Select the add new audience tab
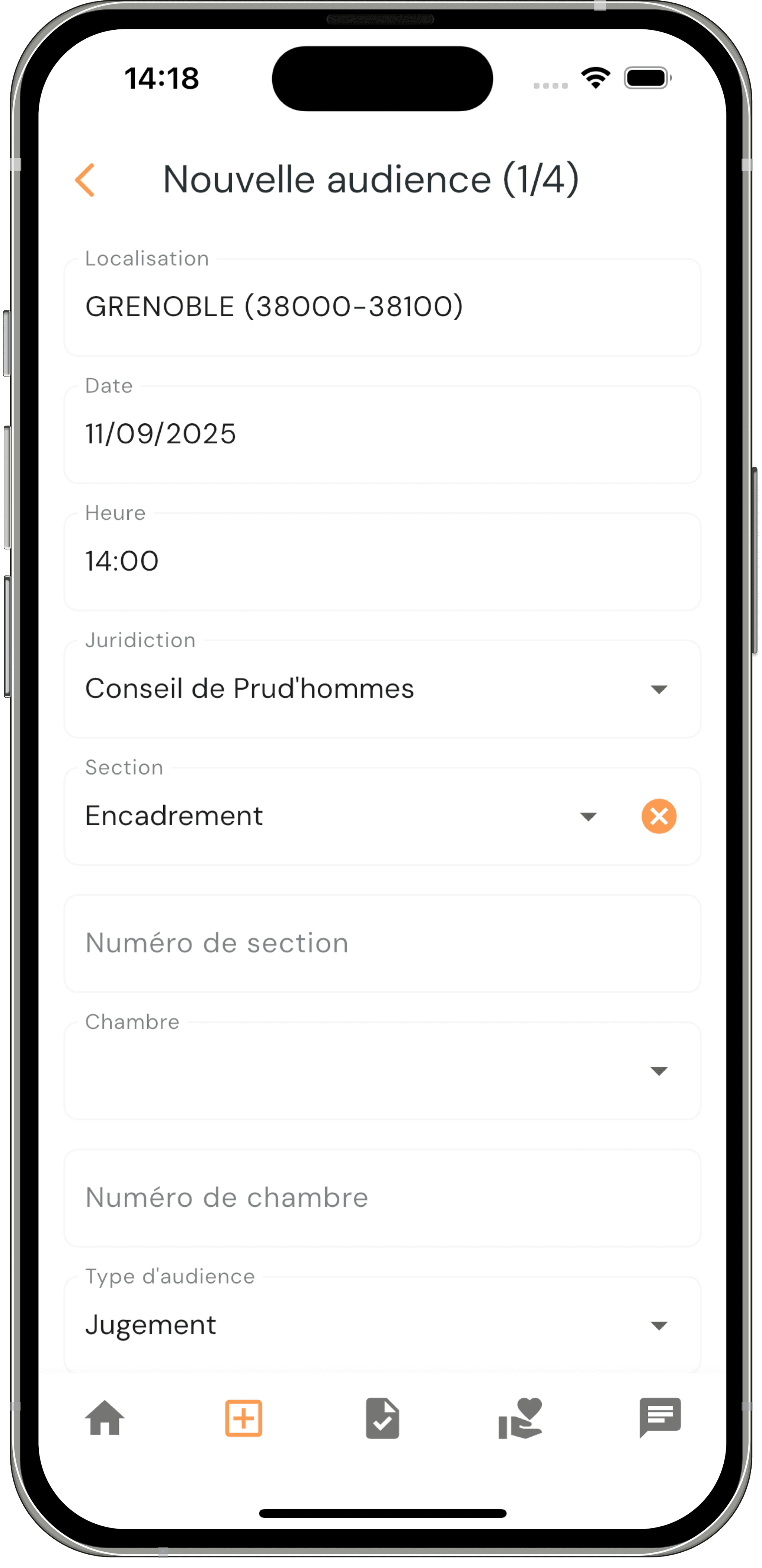 (243, 1418)
